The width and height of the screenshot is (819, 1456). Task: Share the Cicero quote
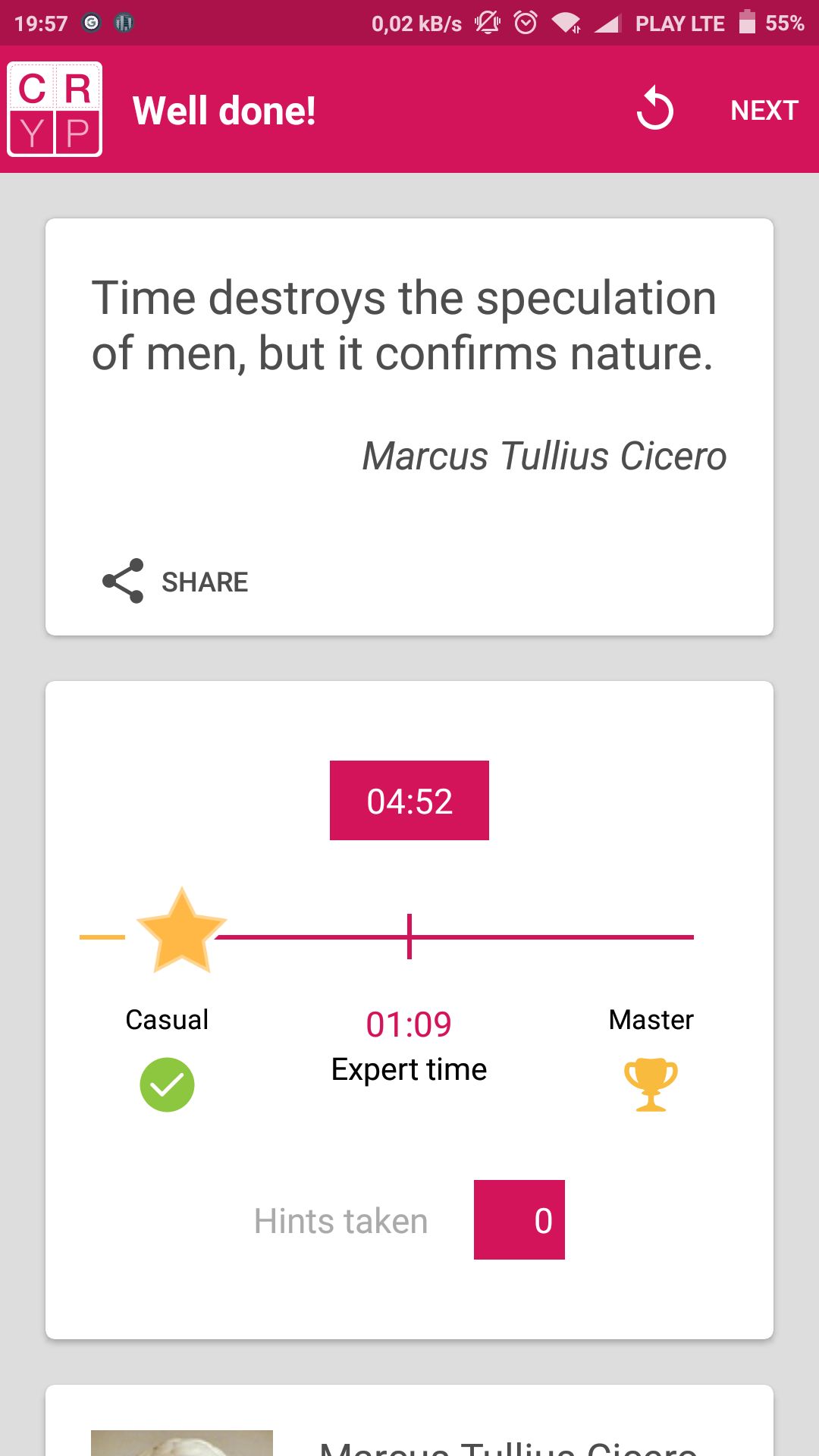[175, 582]
